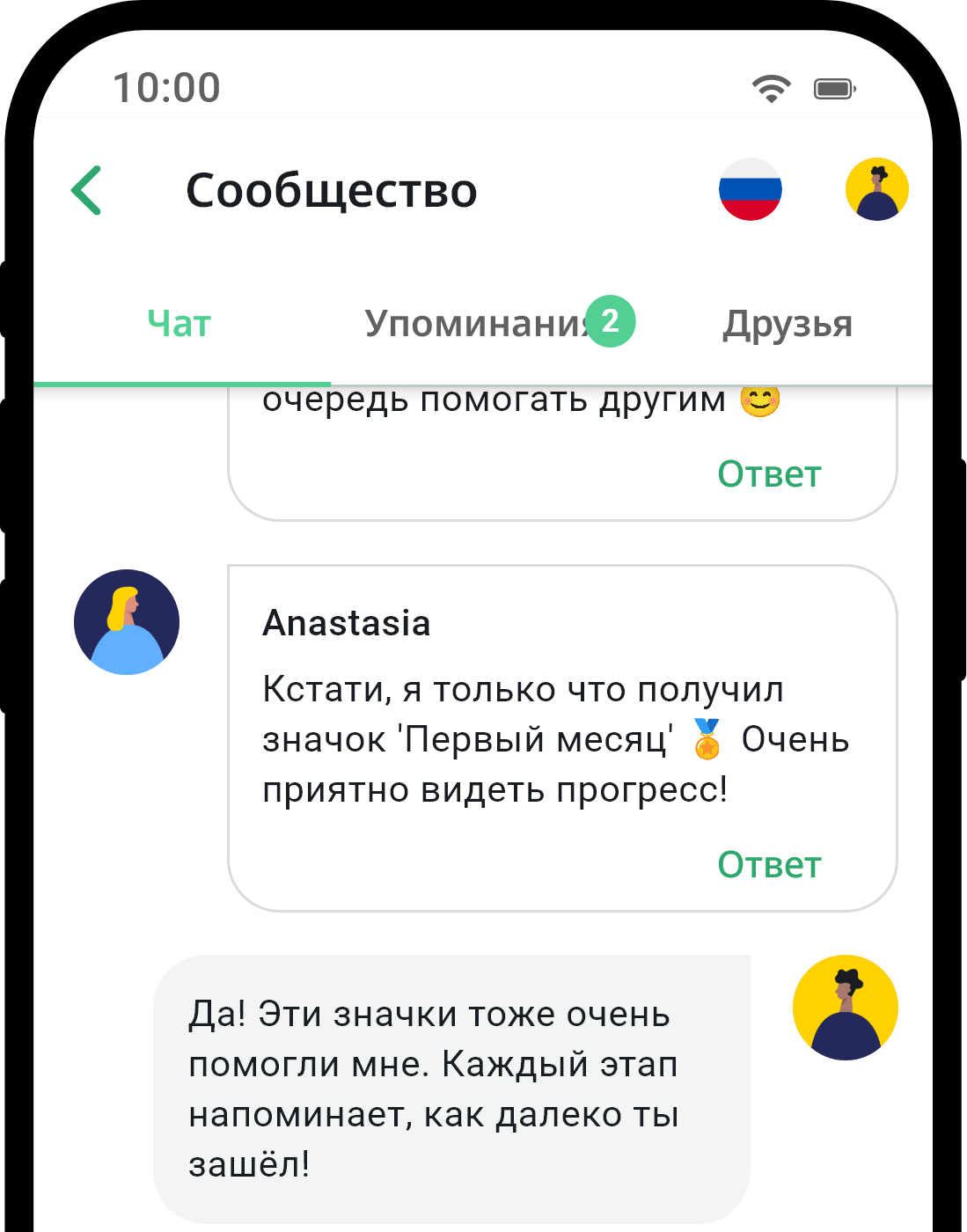This screenshot has width=967, height=1232.
Task: Open the Russian flag language selector
Action: click(750, 189)
